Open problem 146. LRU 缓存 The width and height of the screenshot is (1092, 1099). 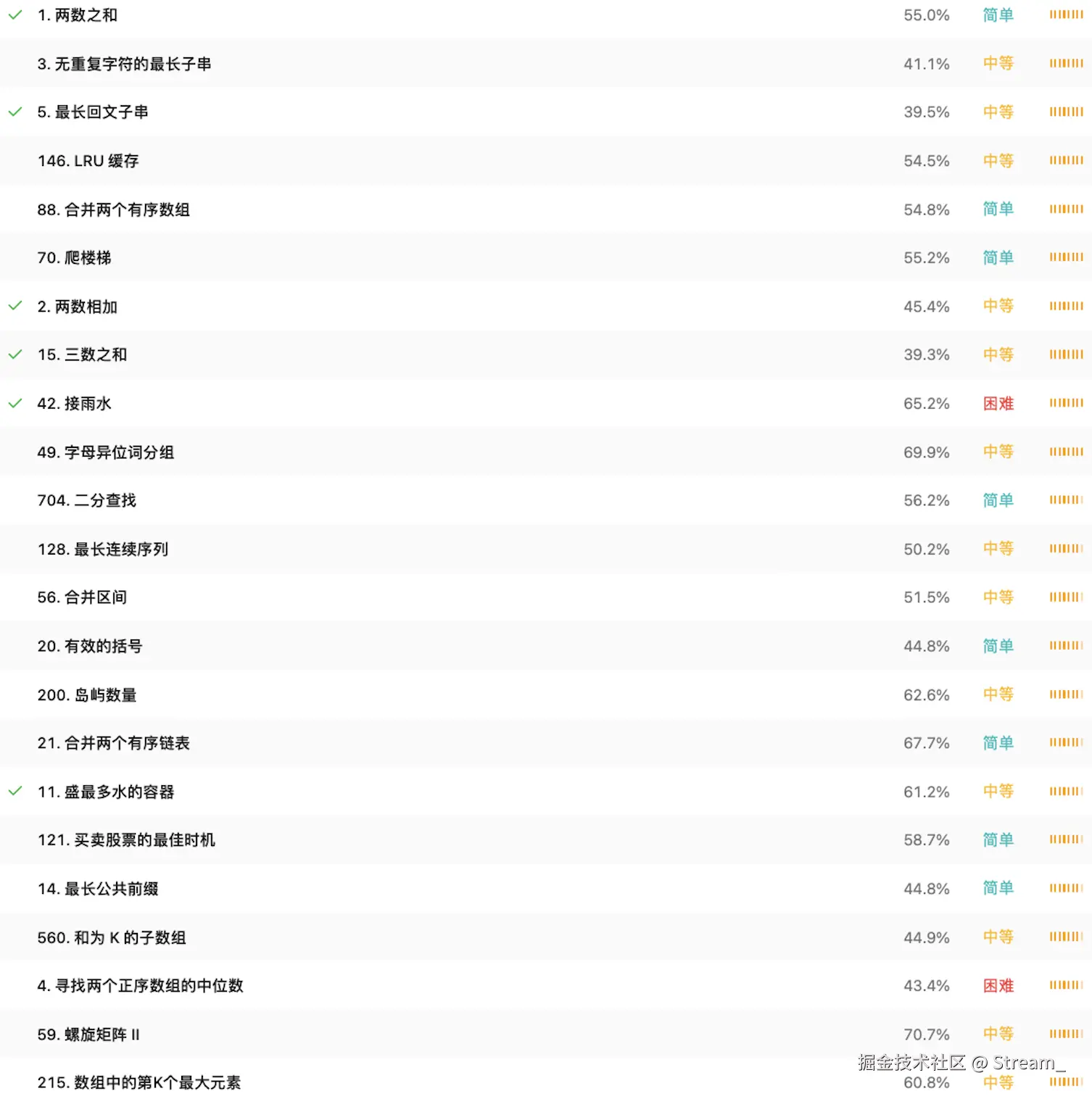point(88,161)
